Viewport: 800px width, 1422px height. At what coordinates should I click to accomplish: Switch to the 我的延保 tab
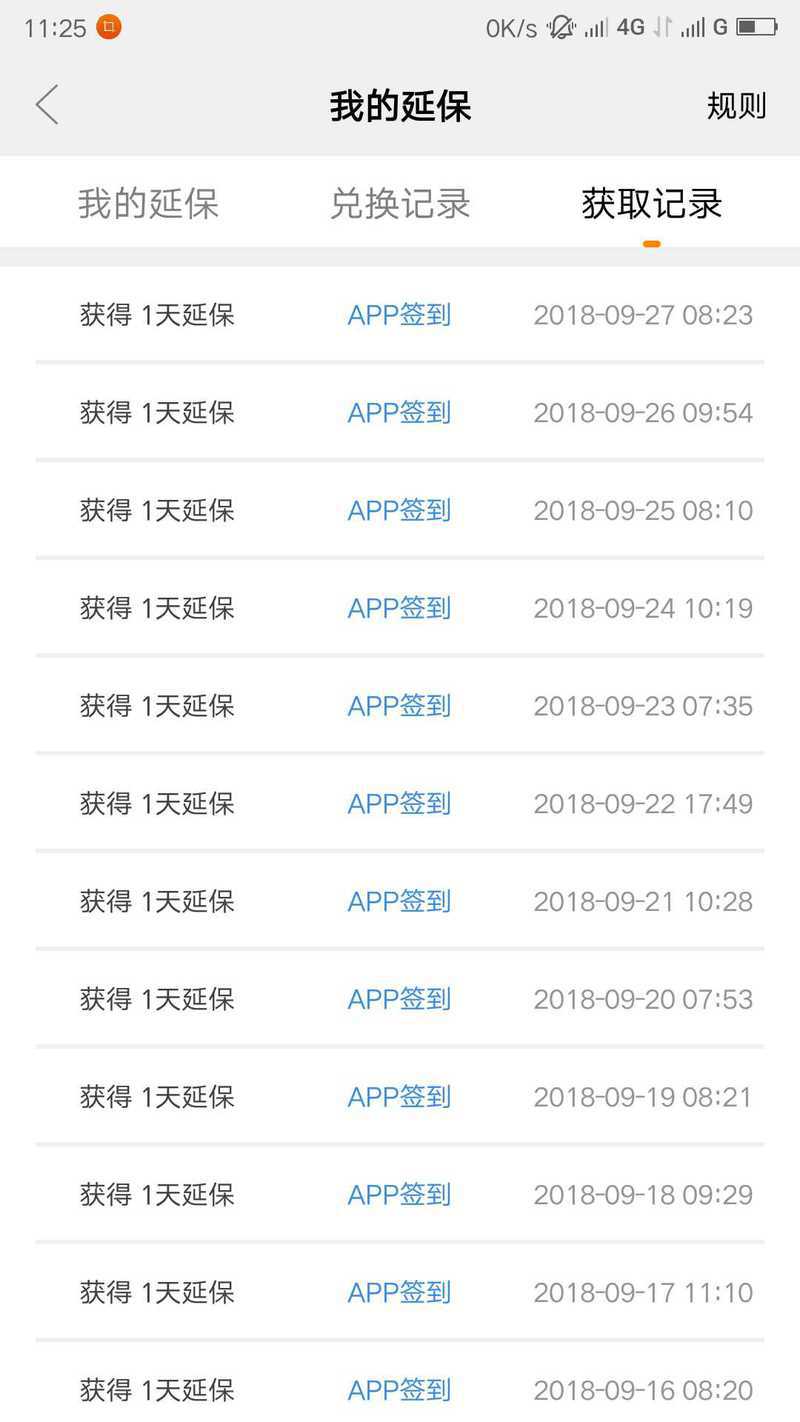(x=148, y=204)
